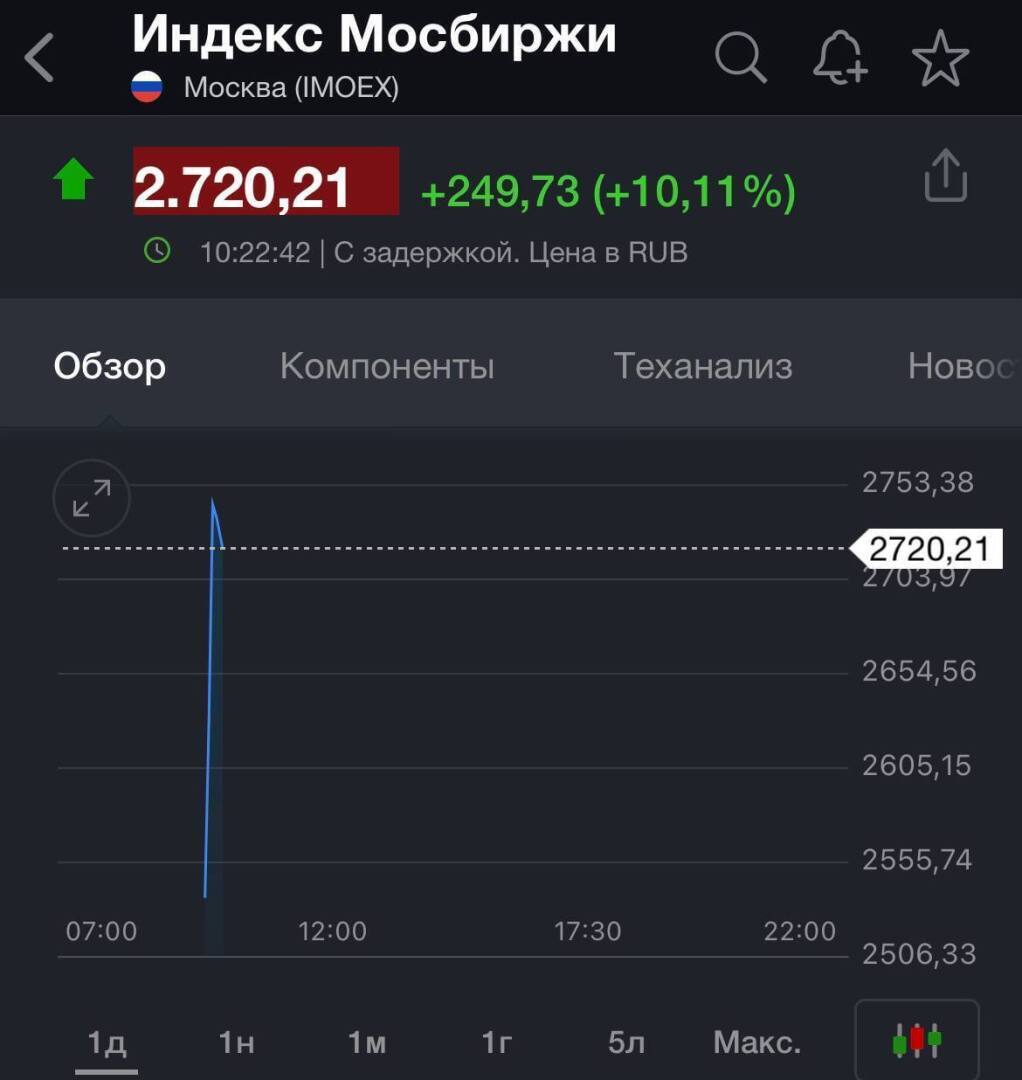Share the index quote

pyautogui.click(x=945, y=176)
